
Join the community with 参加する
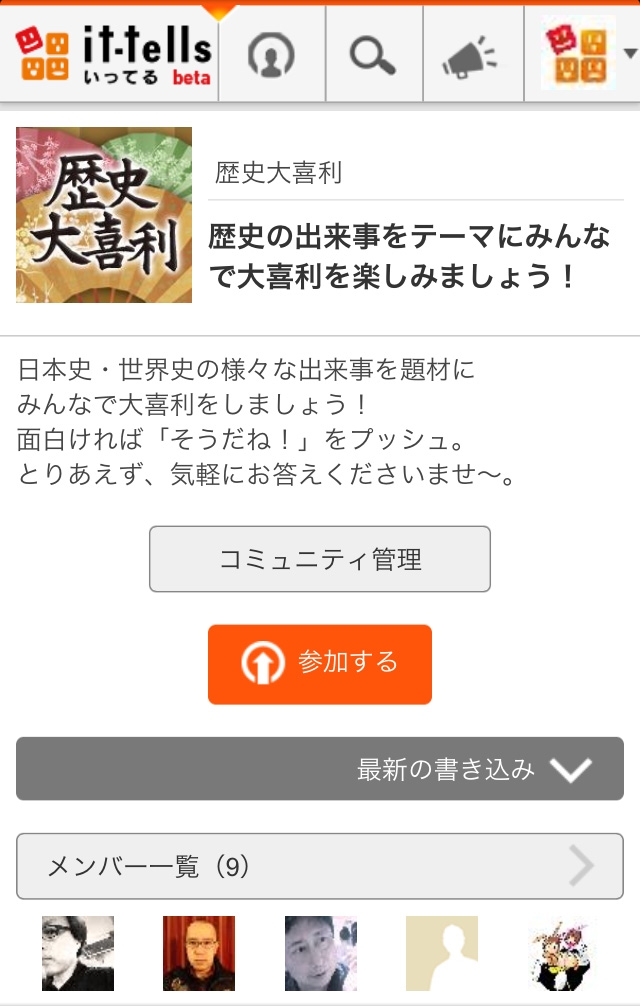click(320, 664)
